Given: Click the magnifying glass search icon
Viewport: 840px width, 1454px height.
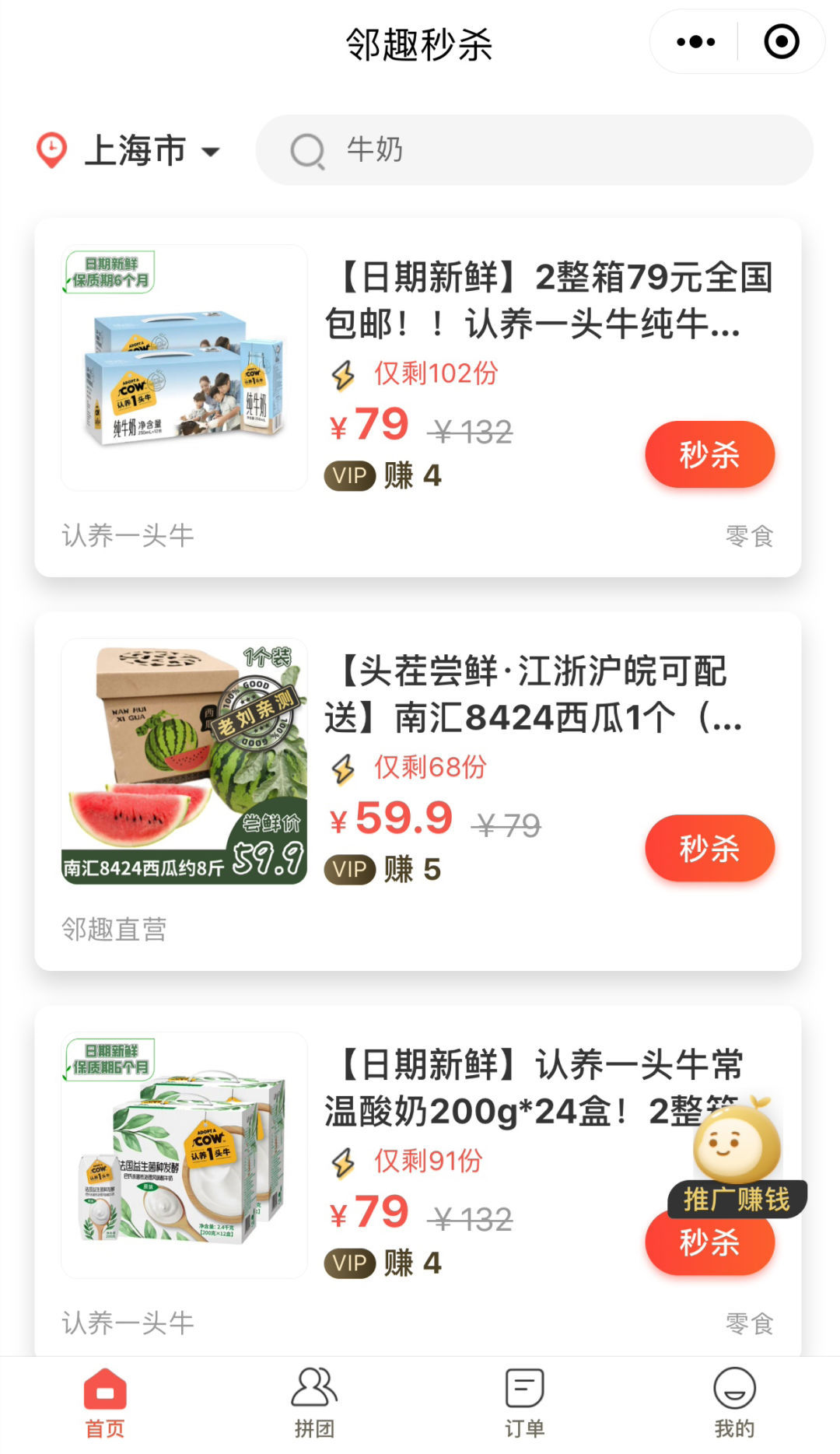Looking at the screenshot, I should click(x=308, y=150).
